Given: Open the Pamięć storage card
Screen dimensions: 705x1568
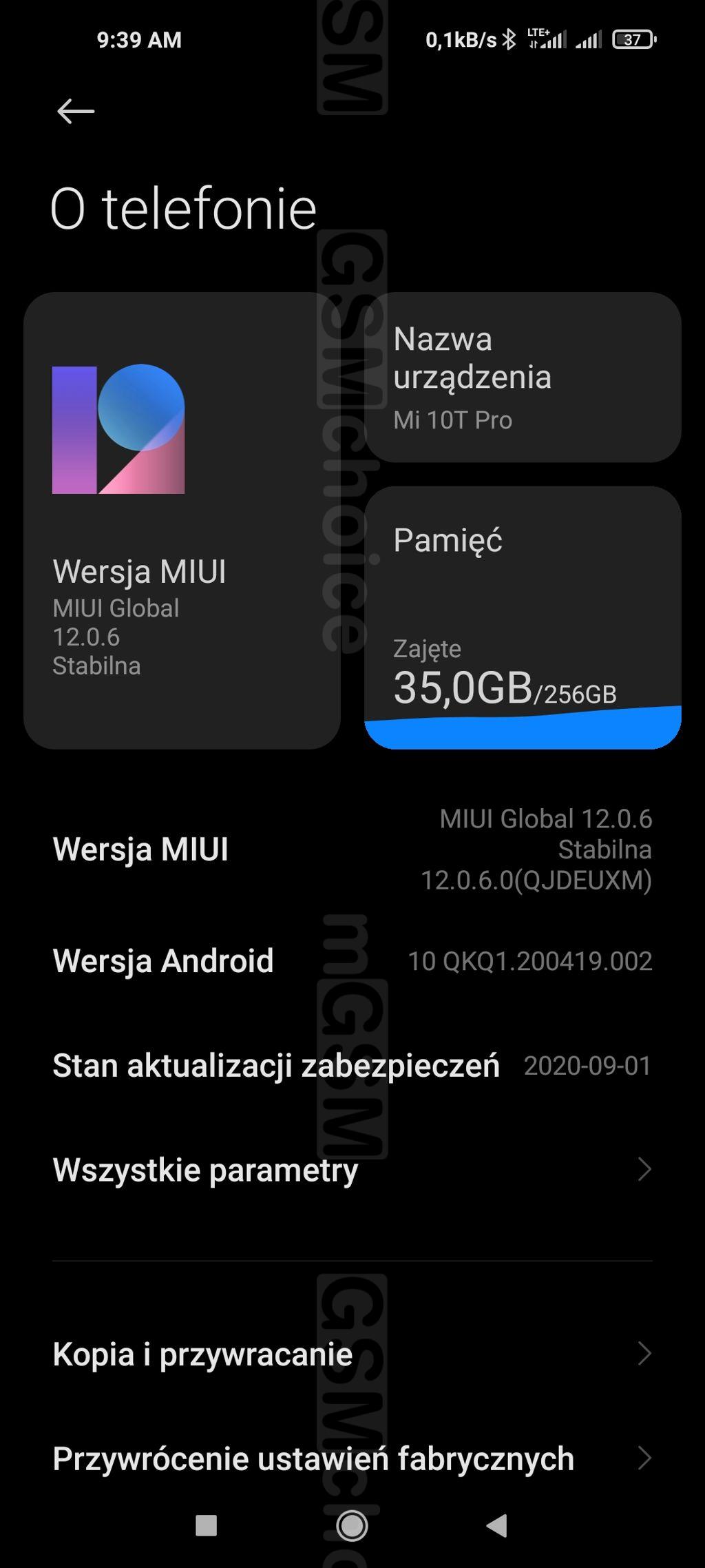Looking at the screenshot, I should tap(523, 617).
